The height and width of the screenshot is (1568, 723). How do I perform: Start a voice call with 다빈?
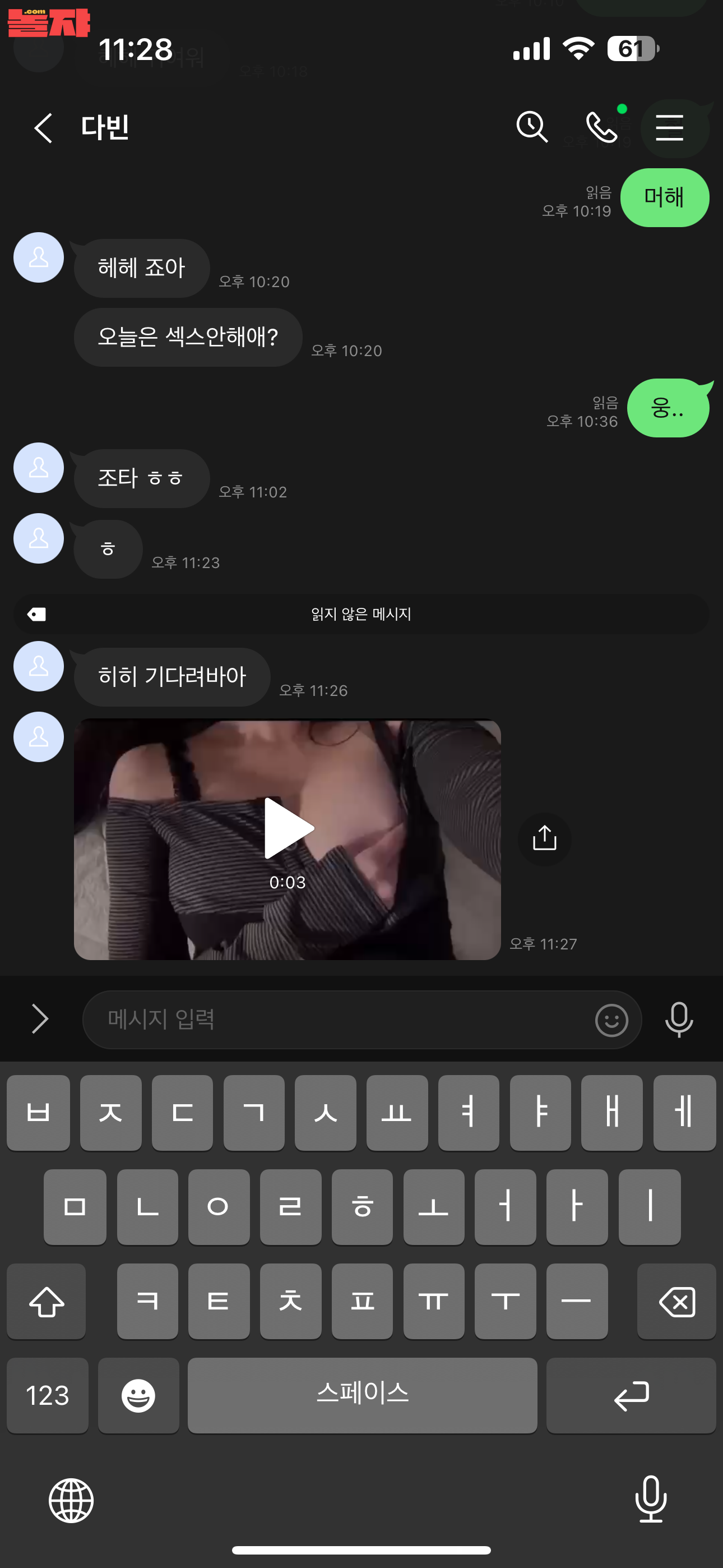pos(602,127)
